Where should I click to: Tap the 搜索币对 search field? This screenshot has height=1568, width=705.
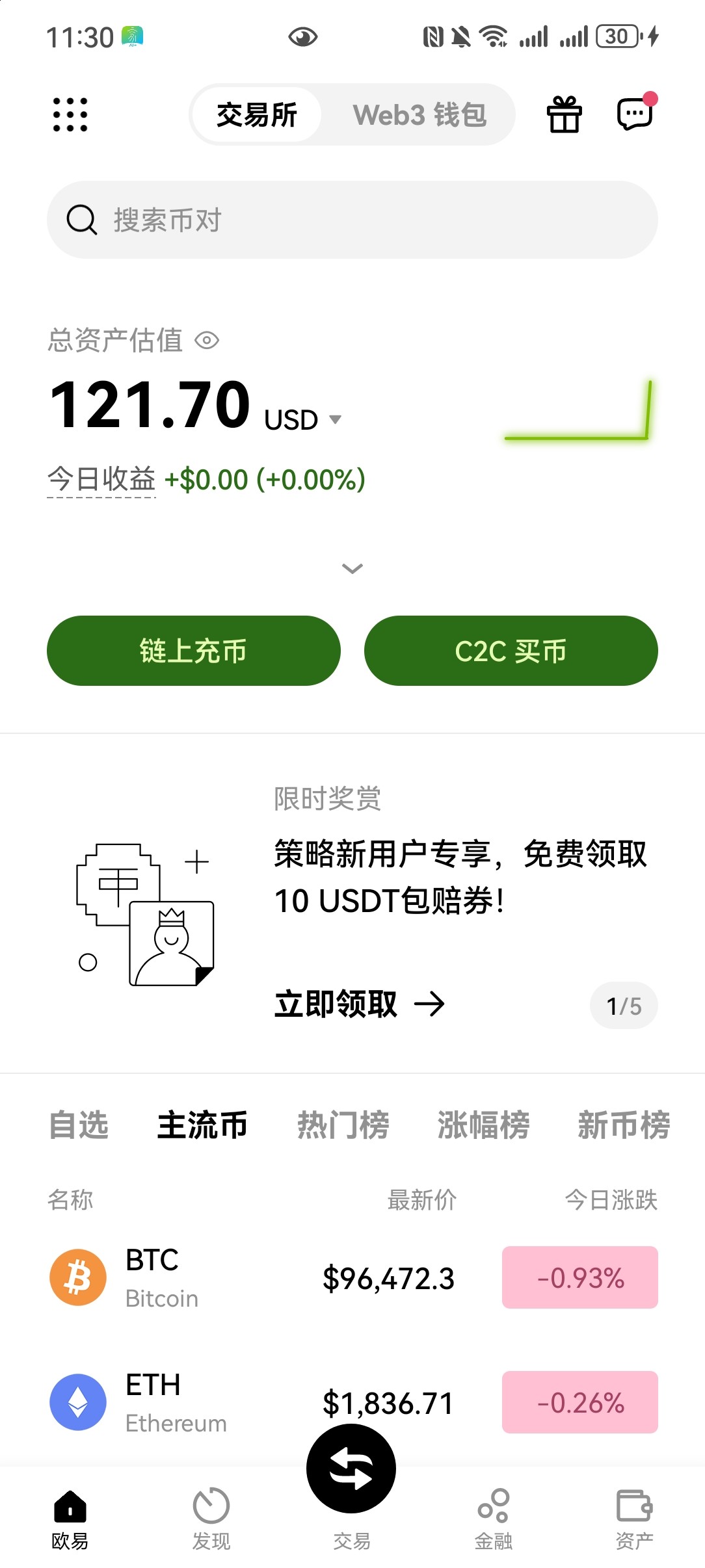pyautogui.click(x=352, y=220)
